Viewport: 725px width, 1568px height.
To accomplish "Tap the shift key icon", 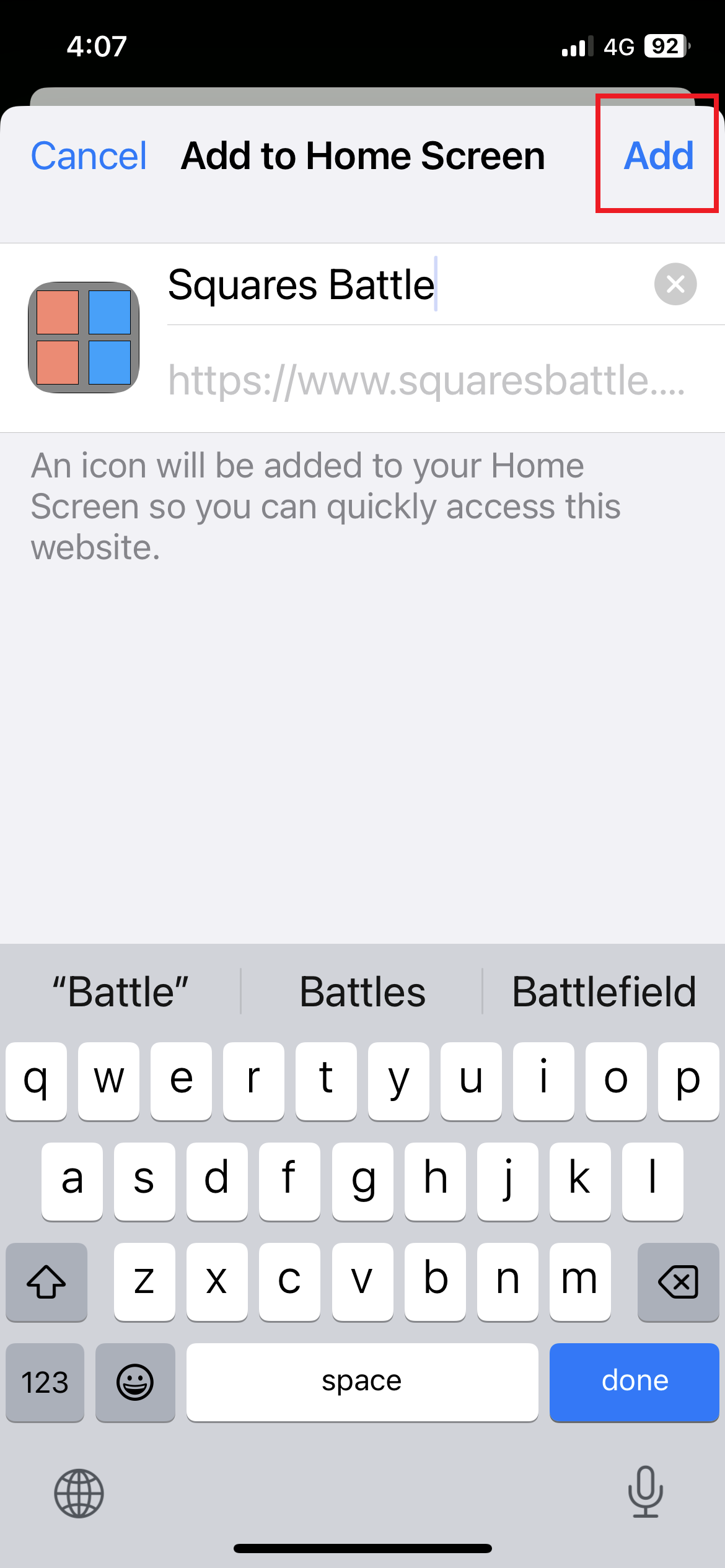I will pos(46,1283).
